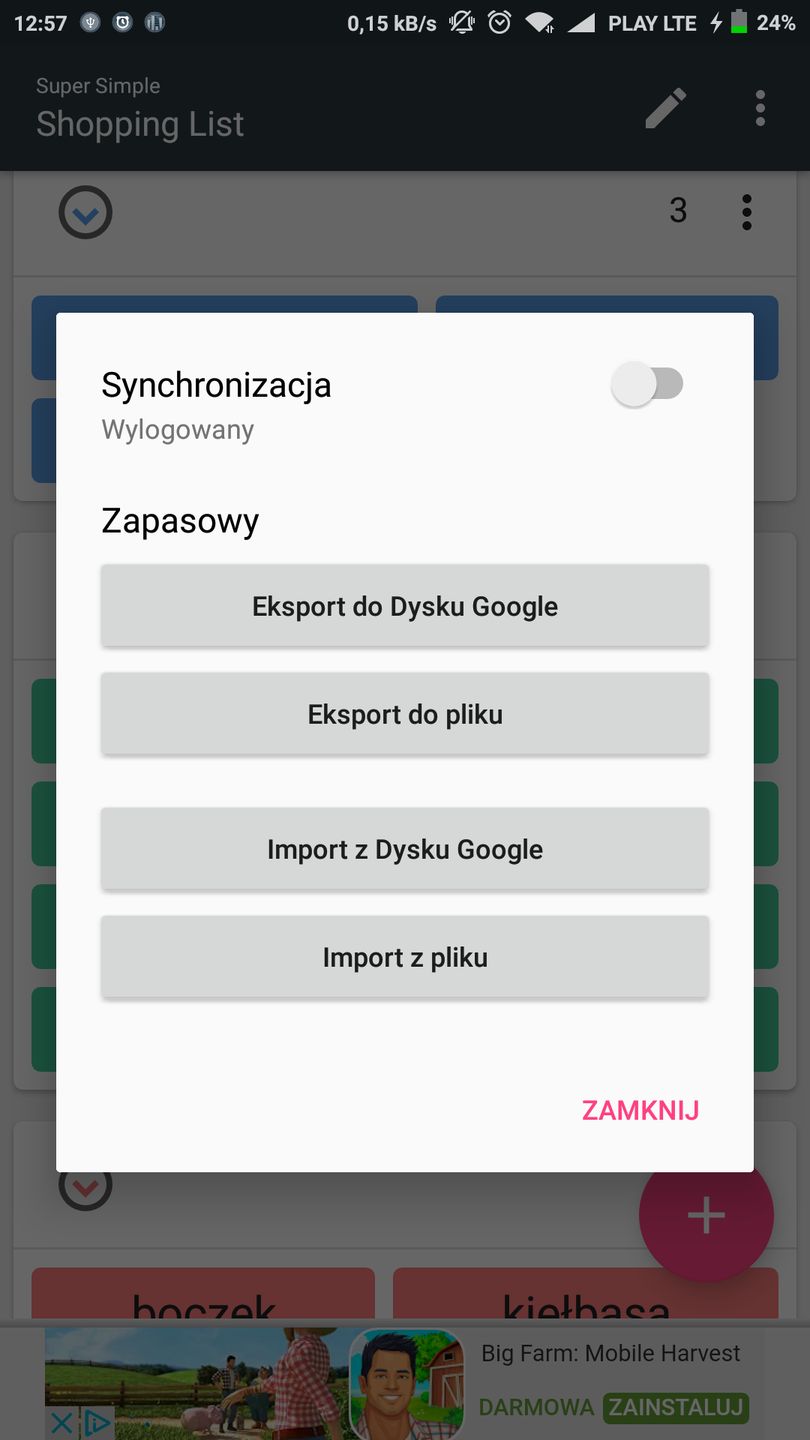Tap ZAMKNIJ to close the dialog

pyautogui.click(x=639, y=1110)
